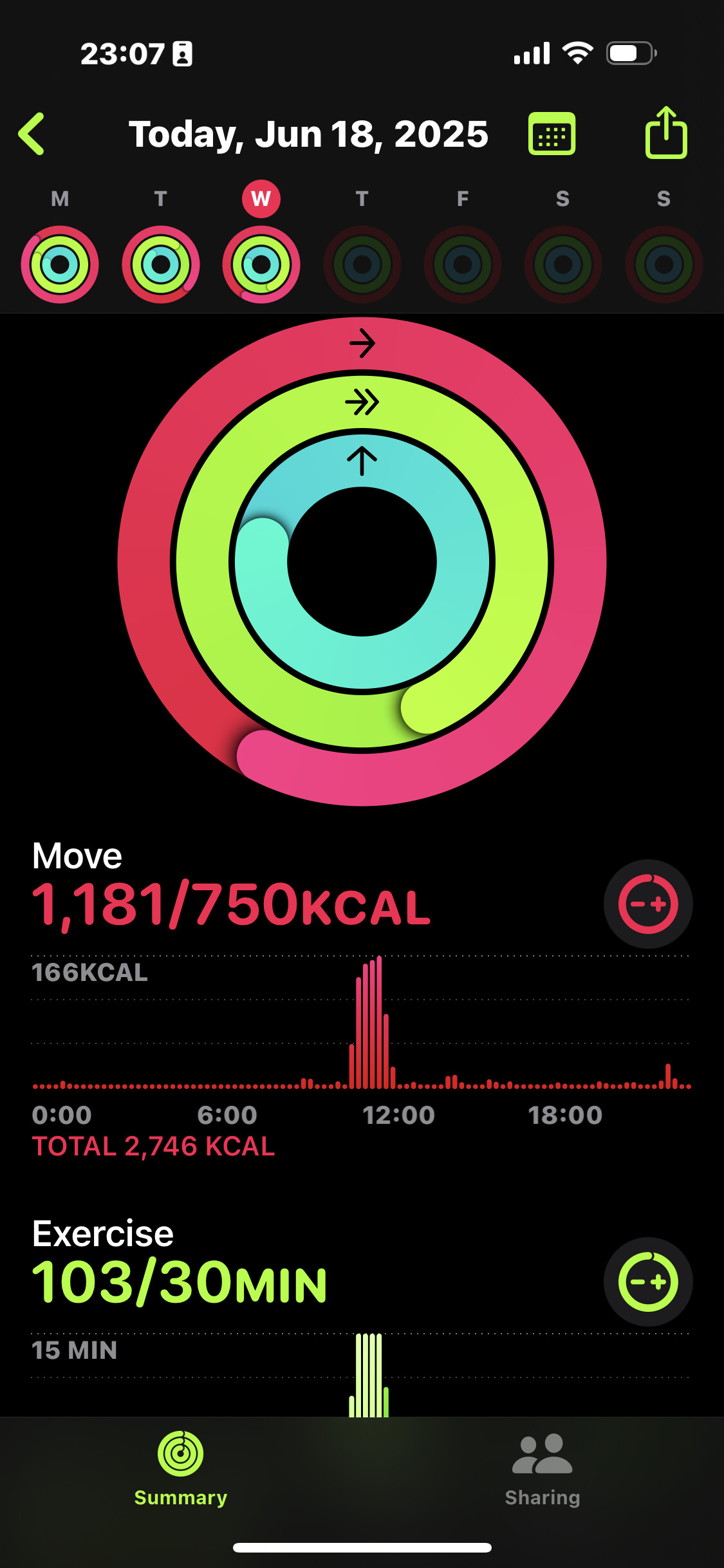Select Sunday's activity rings

pyautogui.click(x=664, y=265)
